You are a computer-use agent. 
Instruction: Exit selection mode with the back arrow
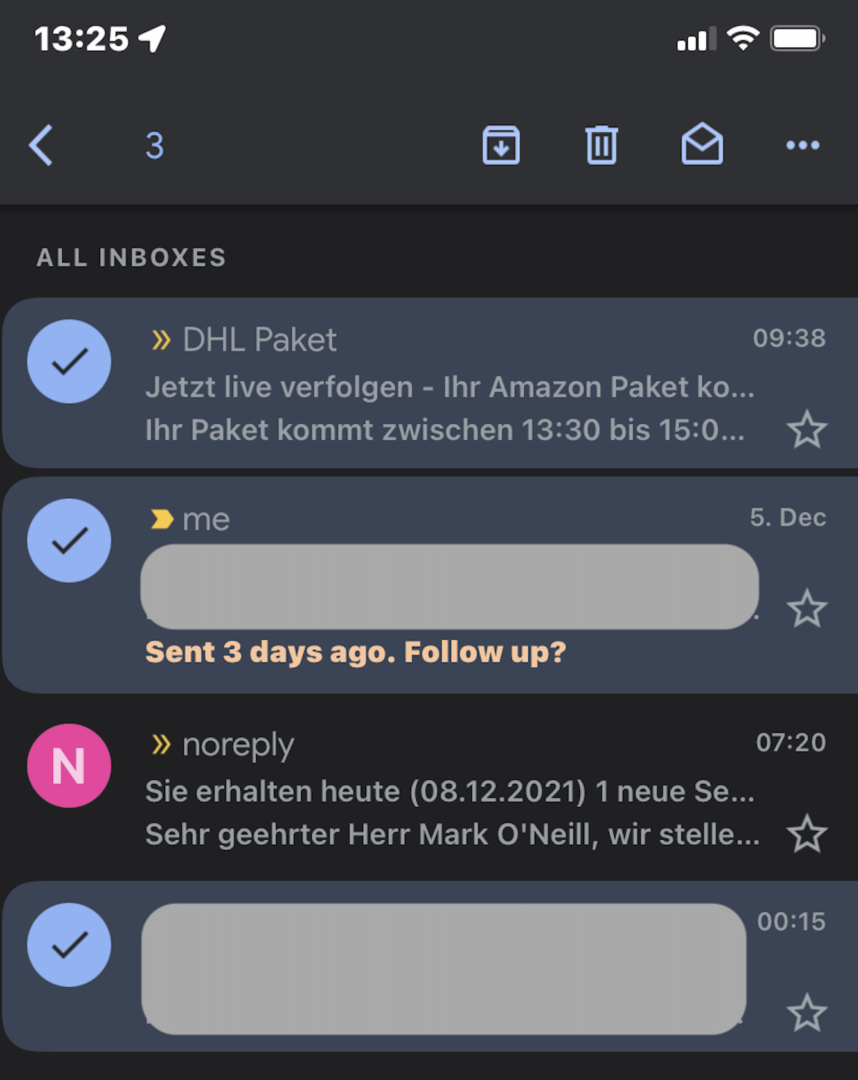[x=41, y=146]
